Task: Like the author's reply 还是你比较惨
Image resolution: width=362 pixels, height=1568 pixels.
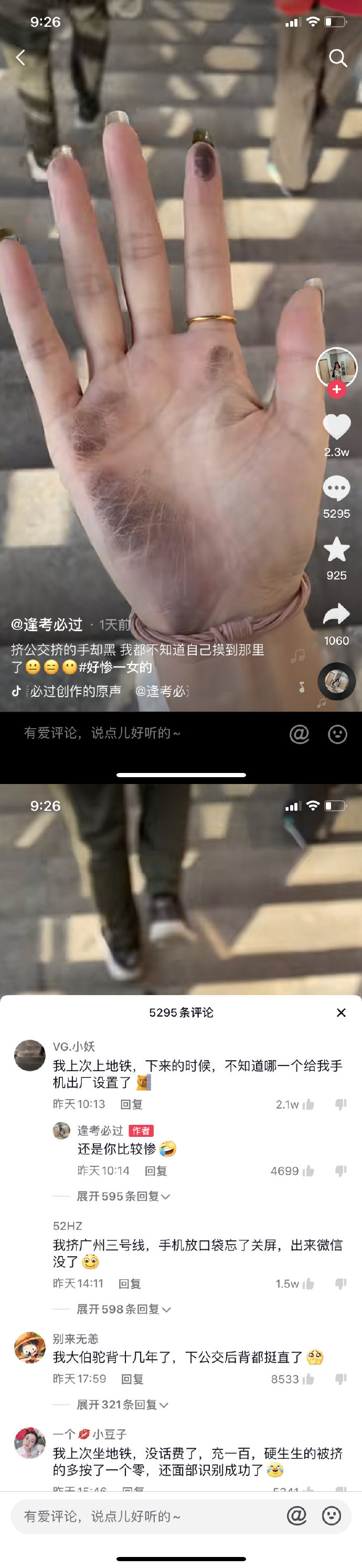Action: coord(308,1170)
